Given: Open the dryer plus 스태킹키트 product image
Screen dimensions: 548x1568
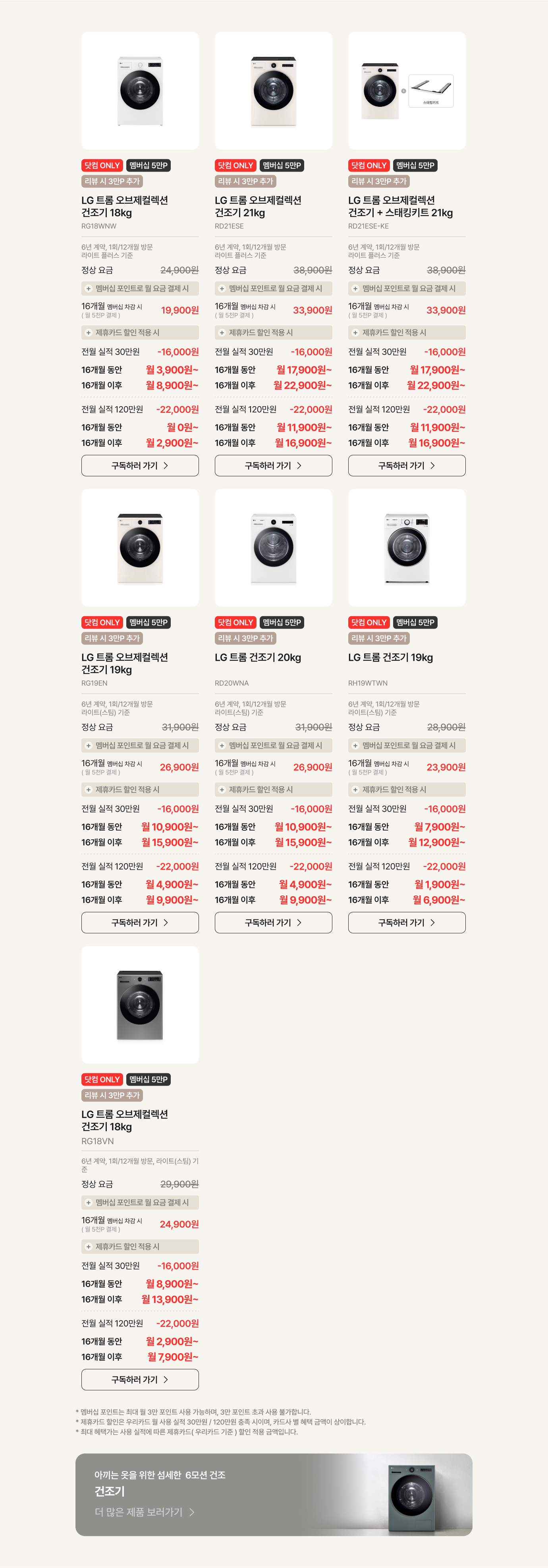Looking at the screenshot, I should [x=407, y=91].
